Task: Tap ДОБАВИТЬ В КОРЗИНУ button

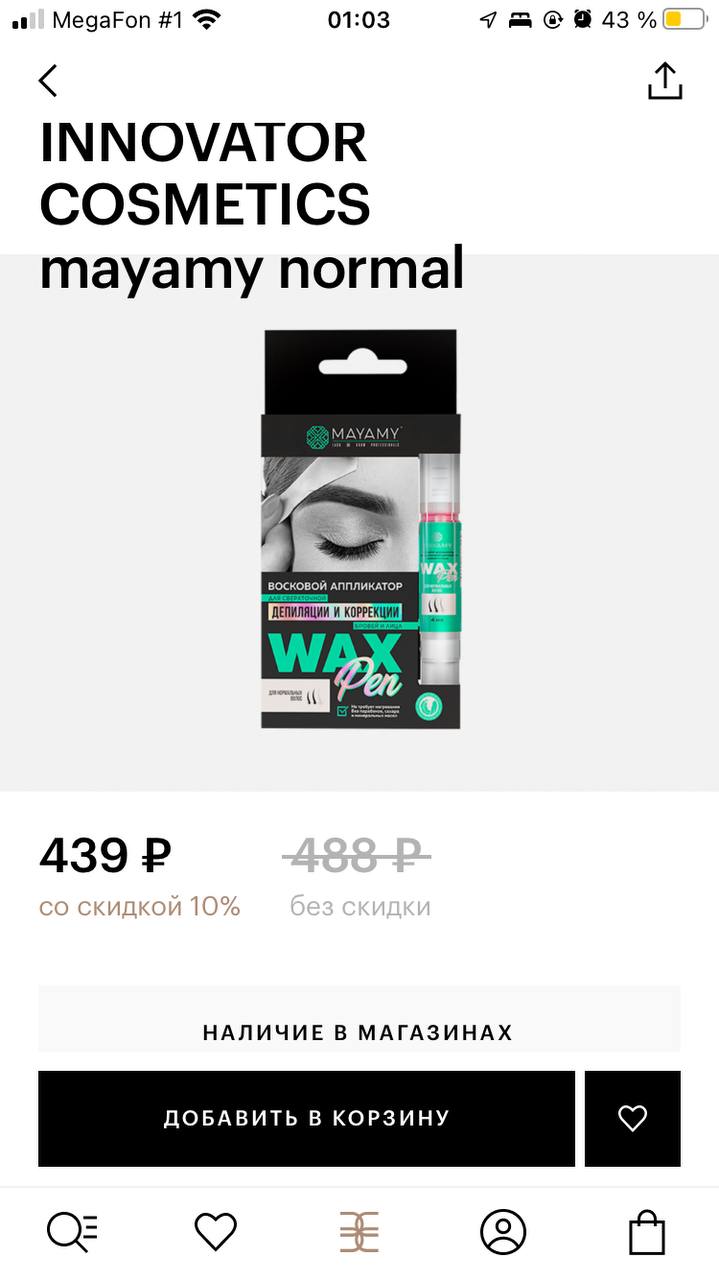Action: click(306, 1118)
